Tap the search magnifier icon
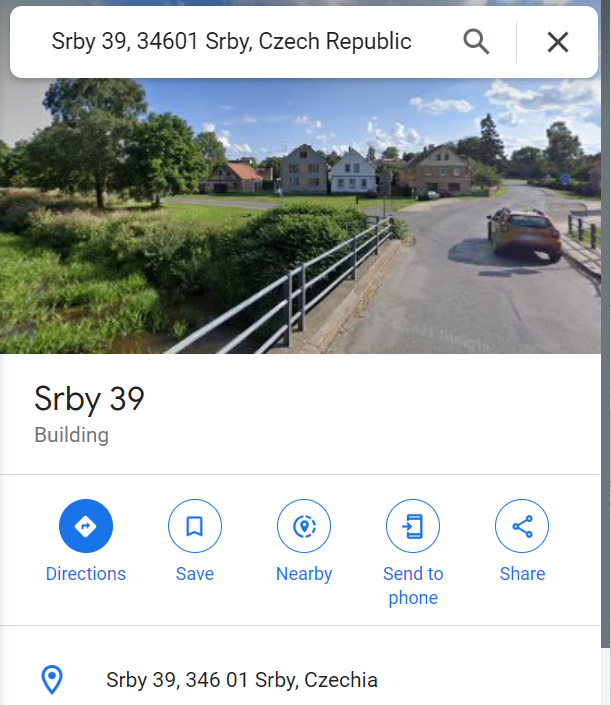The image size is (611, 705). (x=477, y=42)
